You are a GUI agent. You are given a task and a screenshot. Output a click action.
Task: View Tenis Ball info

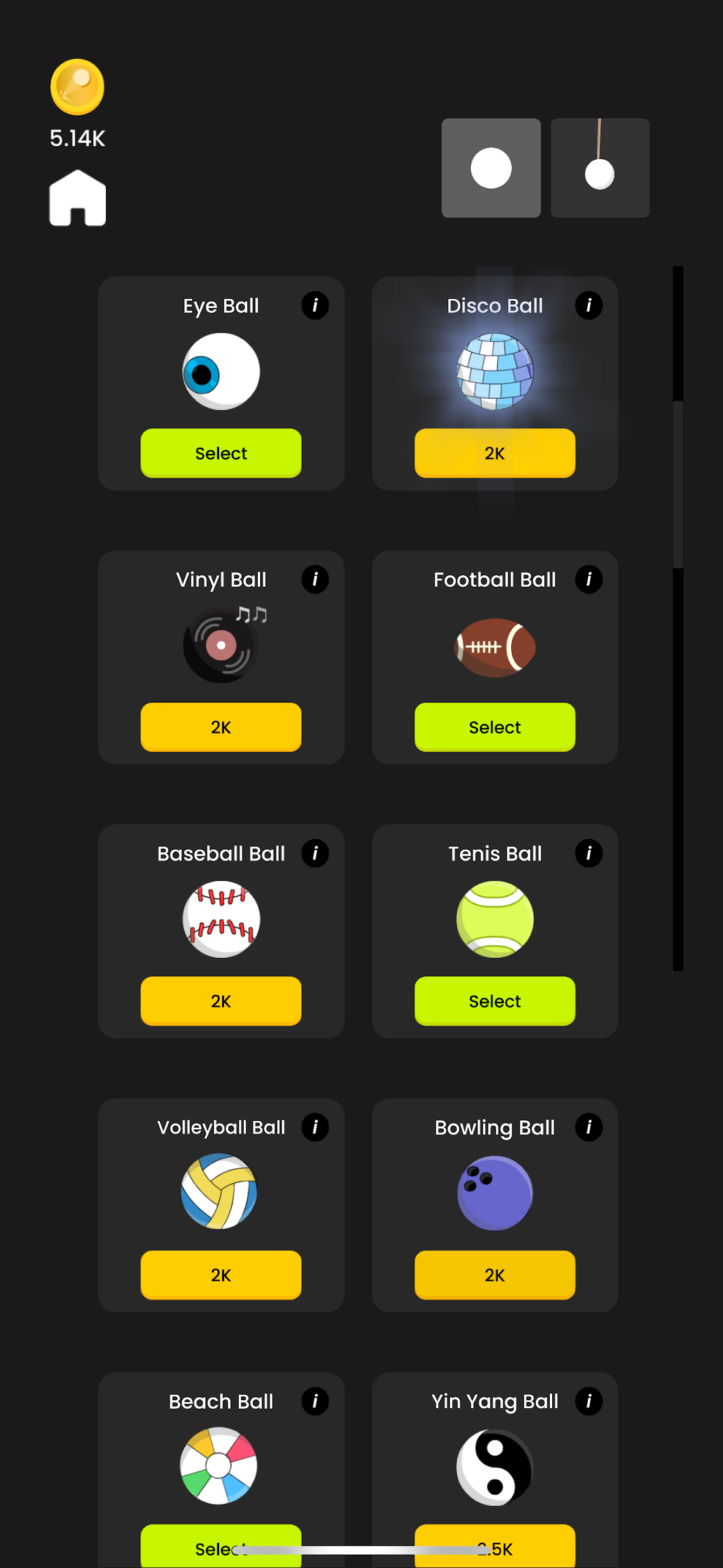coord(589,853)
